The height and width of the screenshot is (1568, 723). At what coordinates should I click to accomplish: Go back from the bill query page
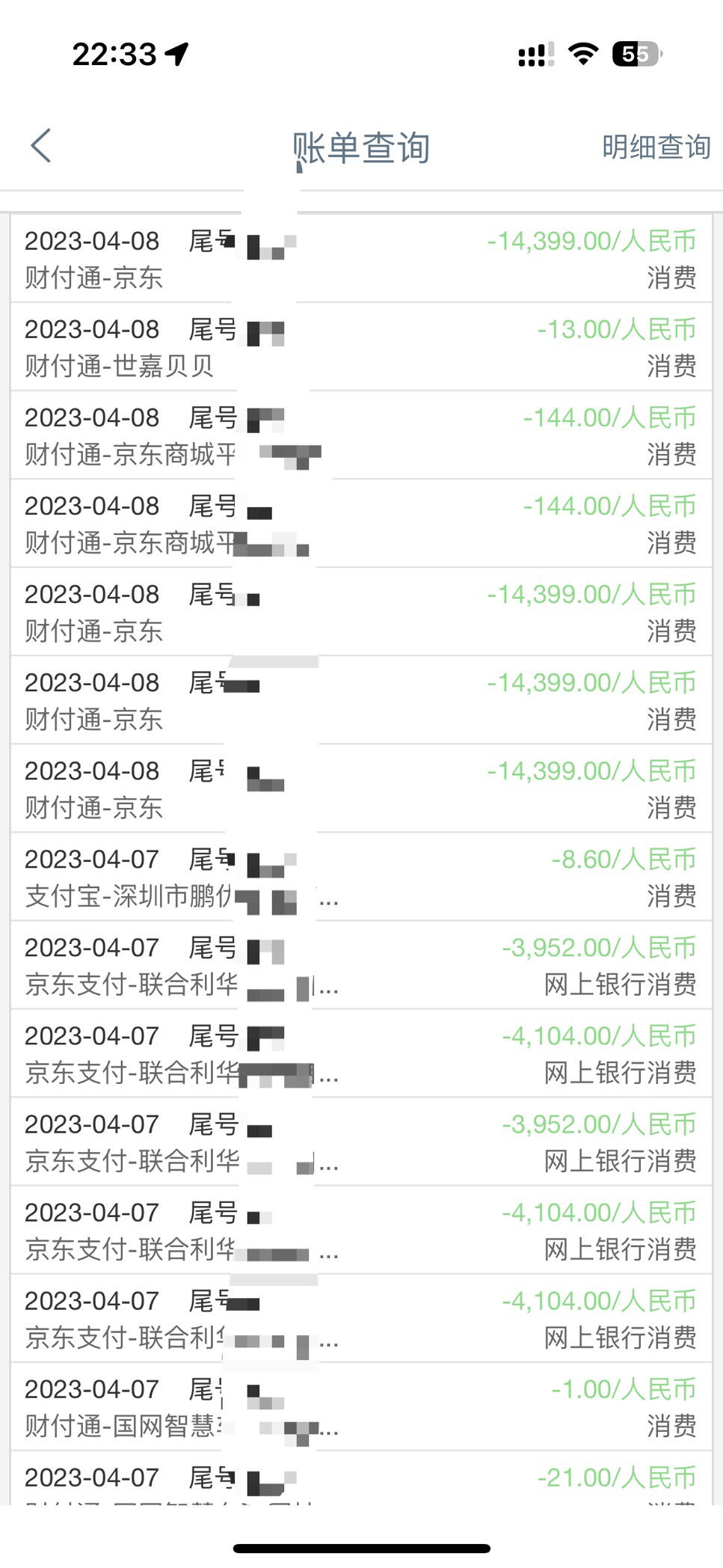click(x=41, y=146)
